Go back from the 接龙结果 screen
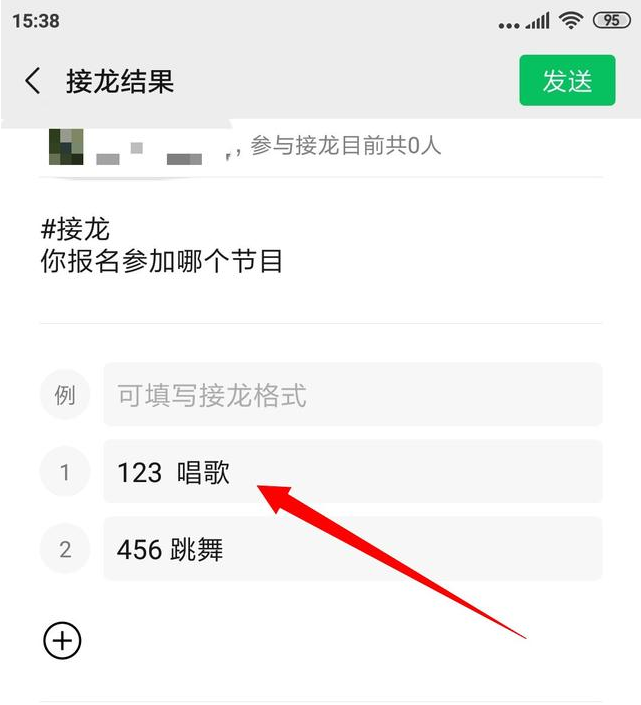Viewport: 641px width, 705px height. click(33, 82)
